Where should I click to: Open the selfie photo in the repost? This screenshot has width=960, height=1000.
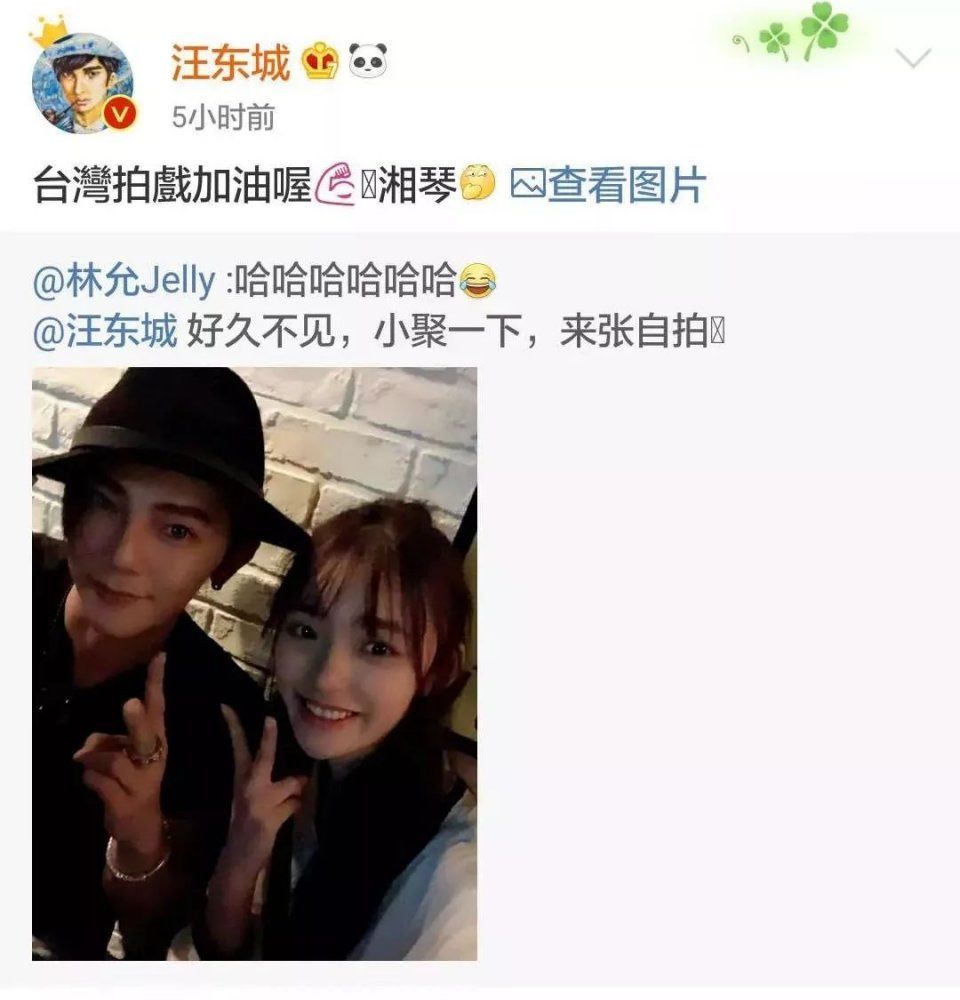(x=254, y=663)
